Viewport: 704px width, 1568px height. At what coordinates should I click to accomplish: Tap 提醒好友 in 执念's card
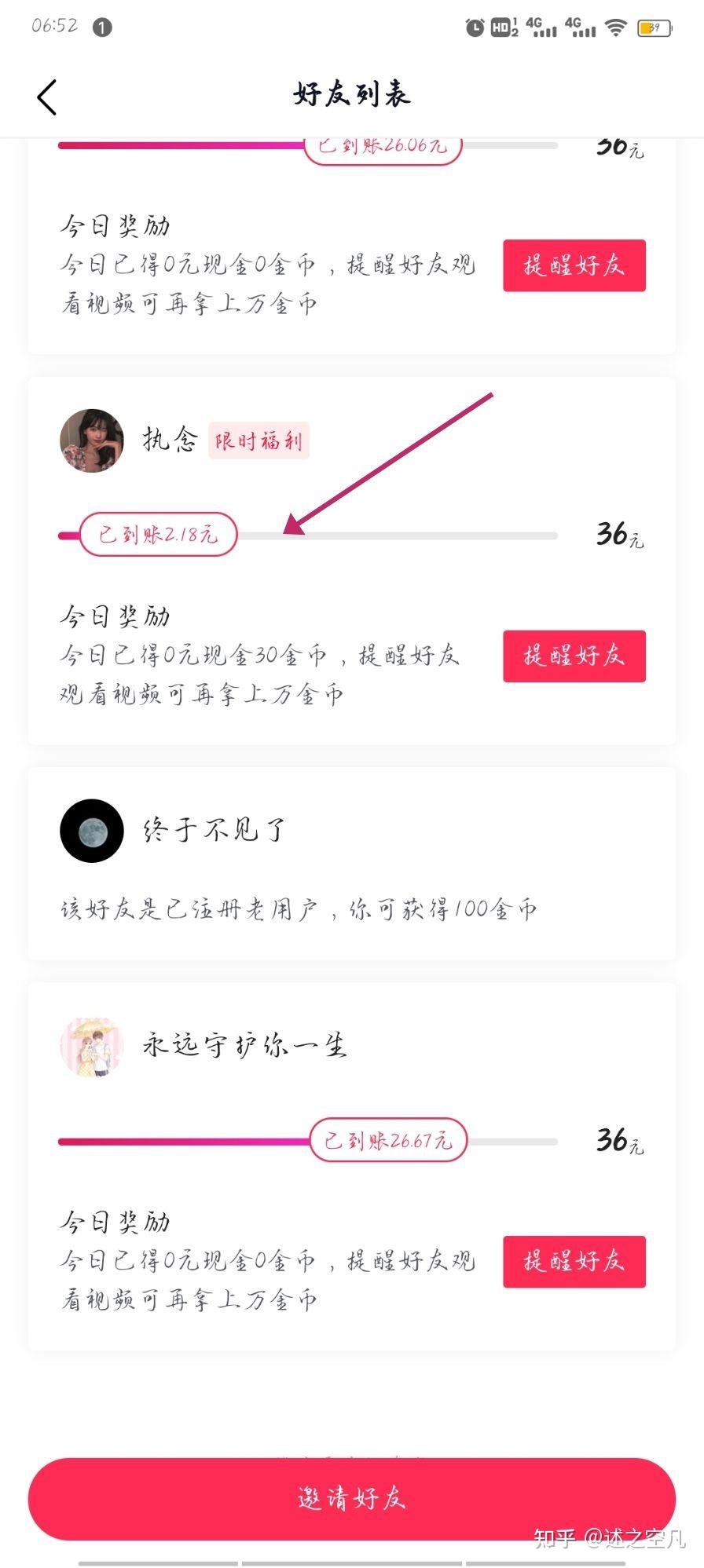coord(574,656)
